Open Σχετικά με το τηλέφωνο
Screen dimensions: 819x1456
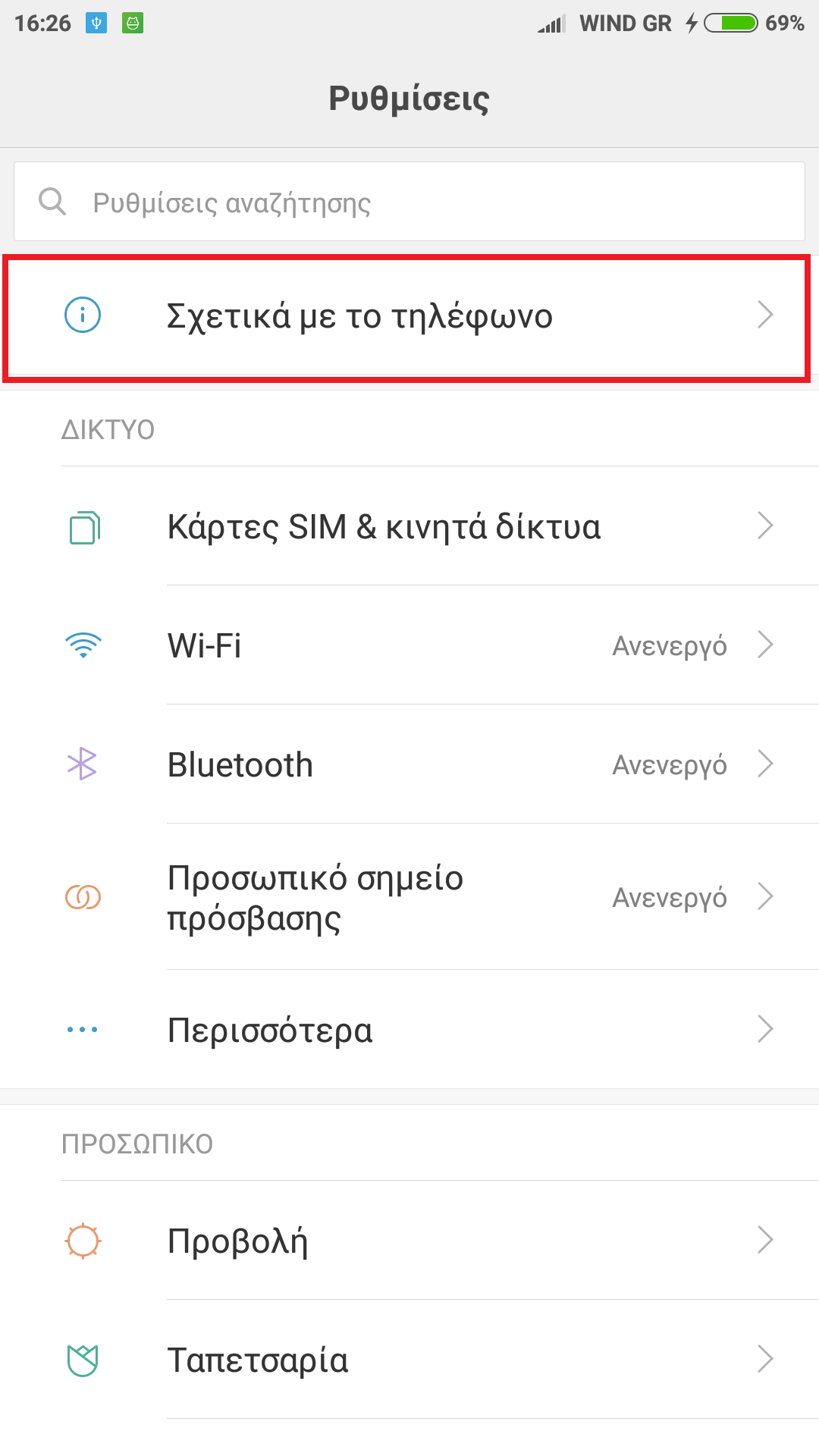pyautogui.click(x=409, y=316)
